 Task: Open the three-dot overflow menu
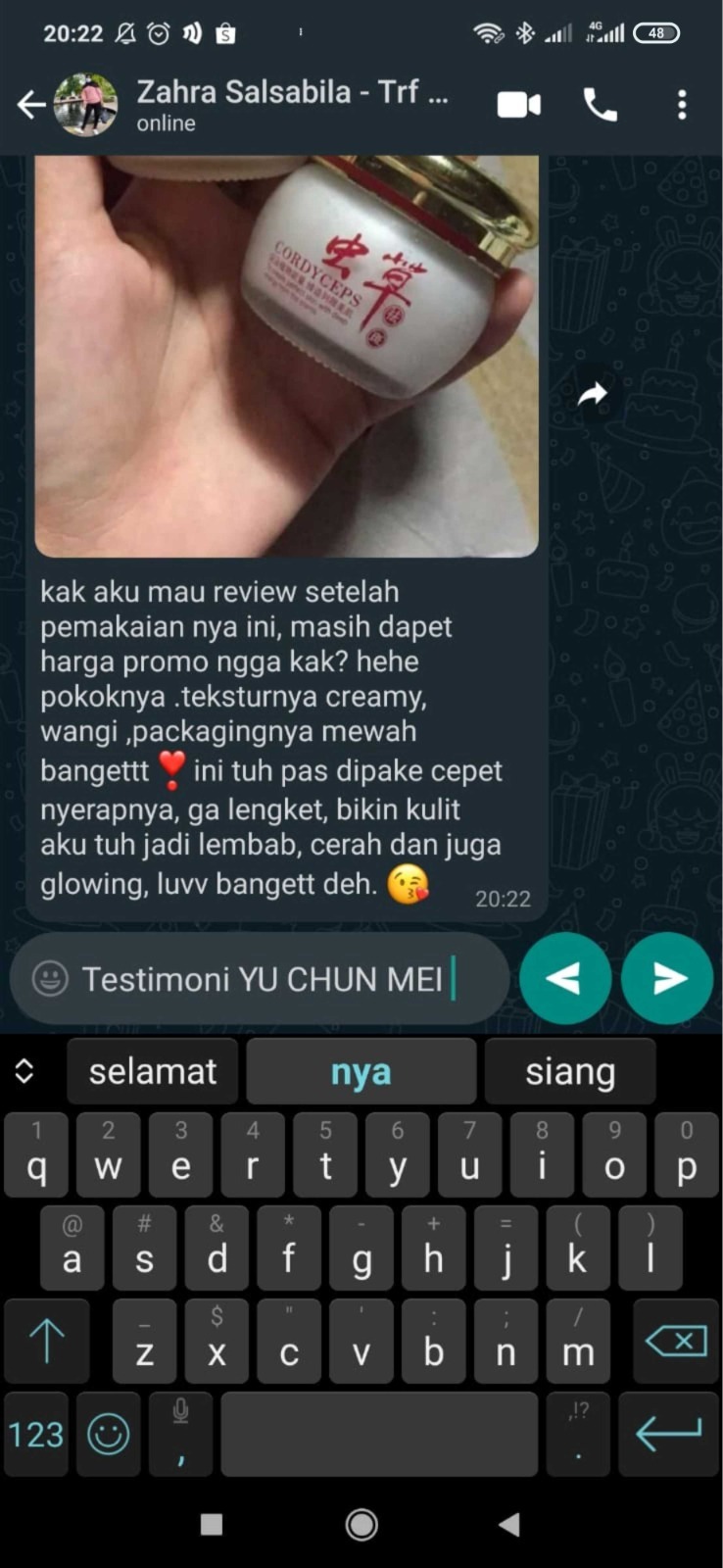(x=682, y=105)
